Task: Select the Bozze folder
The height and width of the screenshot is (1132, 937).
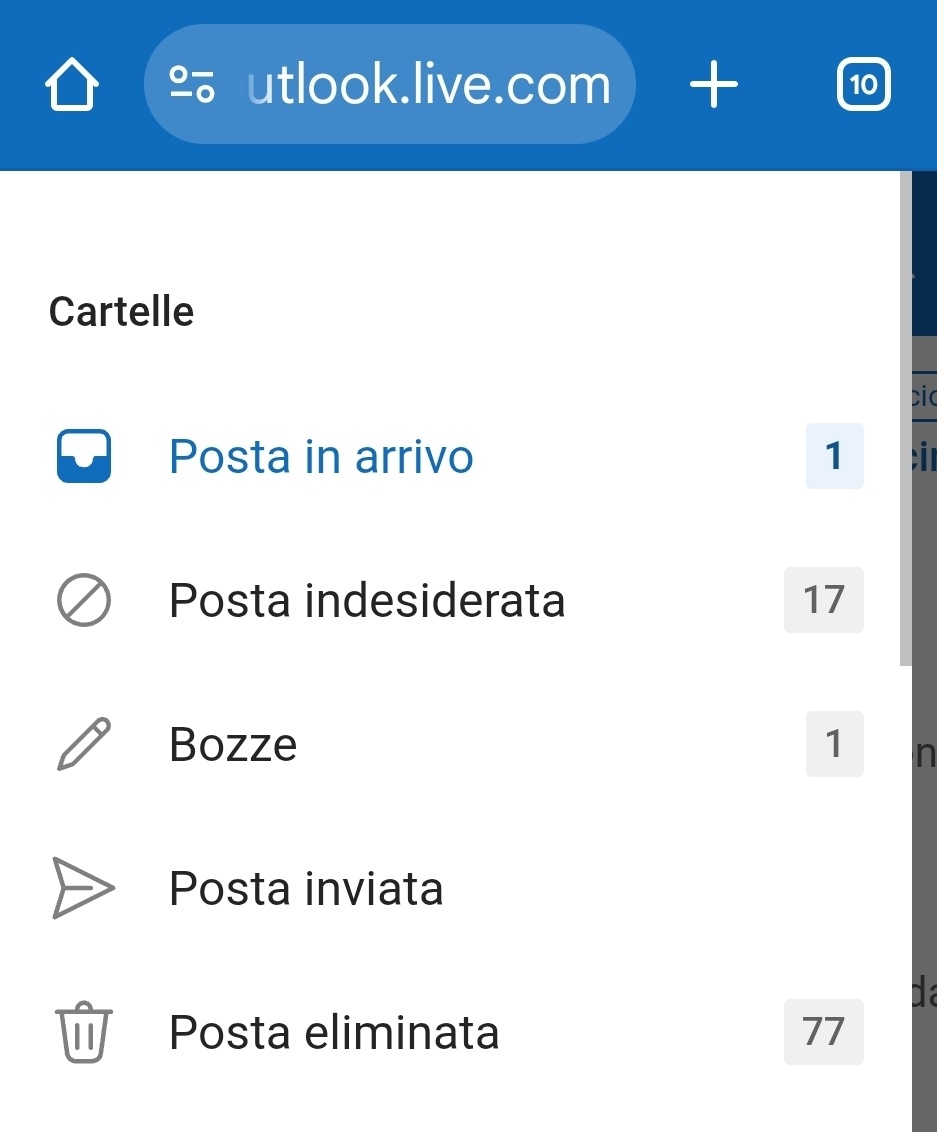Action: [456, 744]
